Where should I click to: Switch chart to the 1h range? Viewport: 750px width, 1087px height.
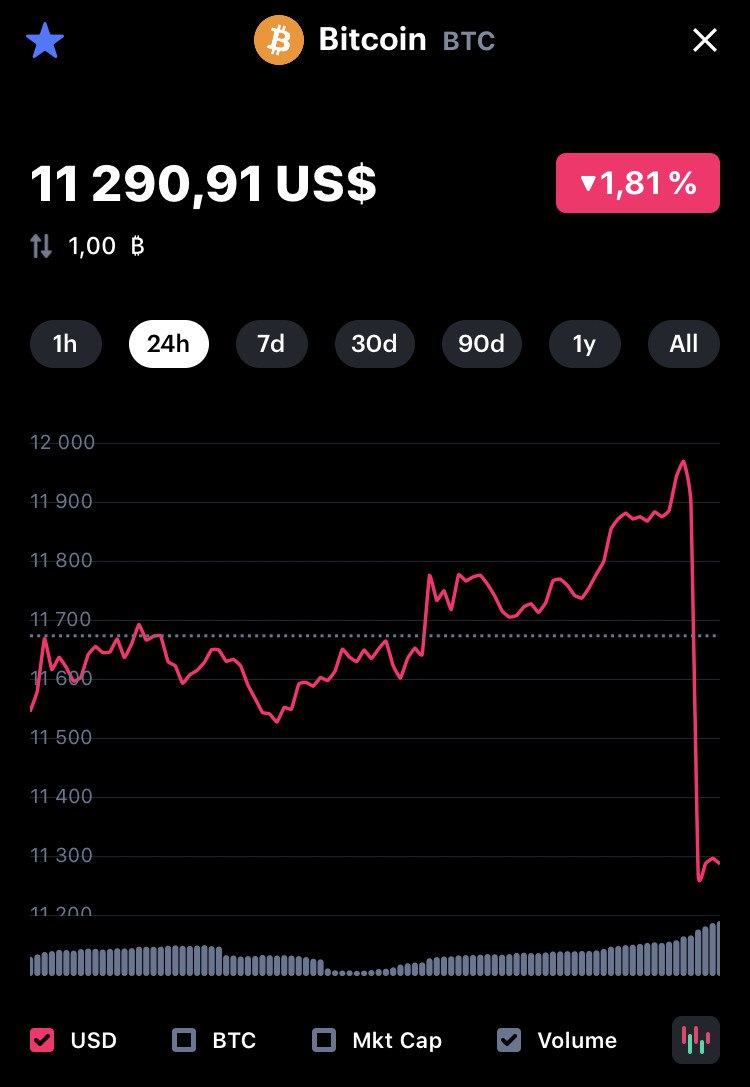(x=65, y=344)
